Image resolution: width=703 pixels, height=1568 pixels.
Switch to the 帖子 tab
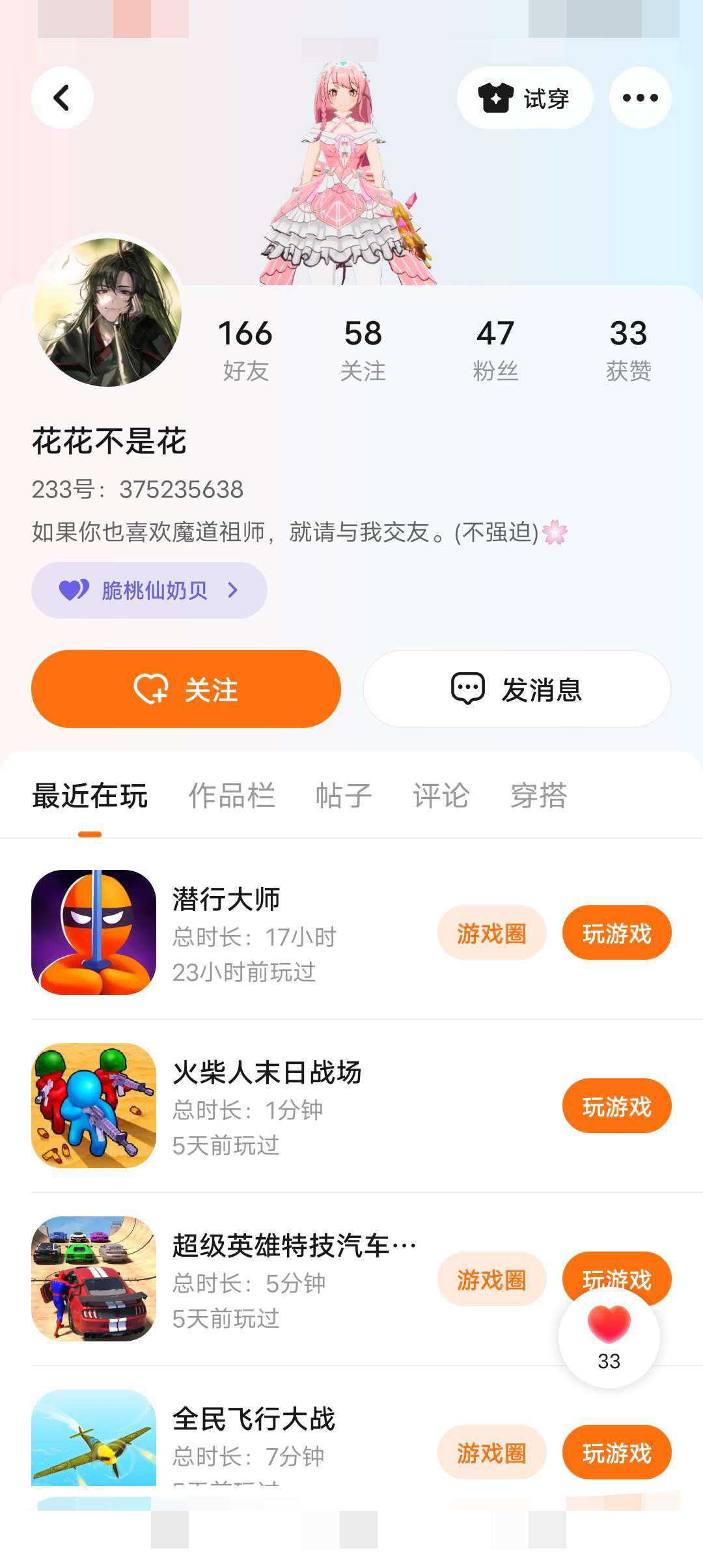tap(344, 796)
